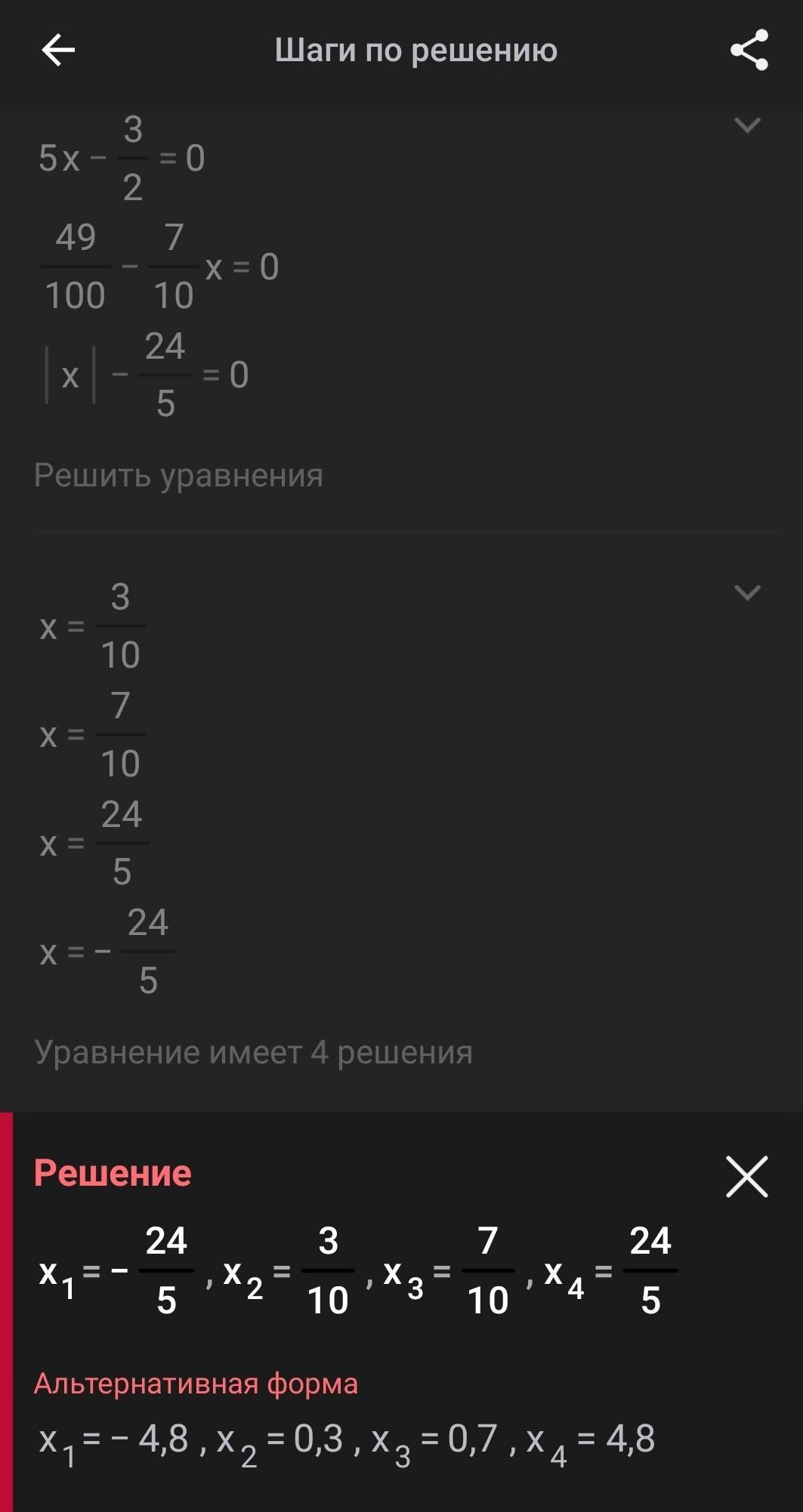Share the solution steps
Image resolution: width=803 pixels, height=1512 pixels.
(749, 51)
